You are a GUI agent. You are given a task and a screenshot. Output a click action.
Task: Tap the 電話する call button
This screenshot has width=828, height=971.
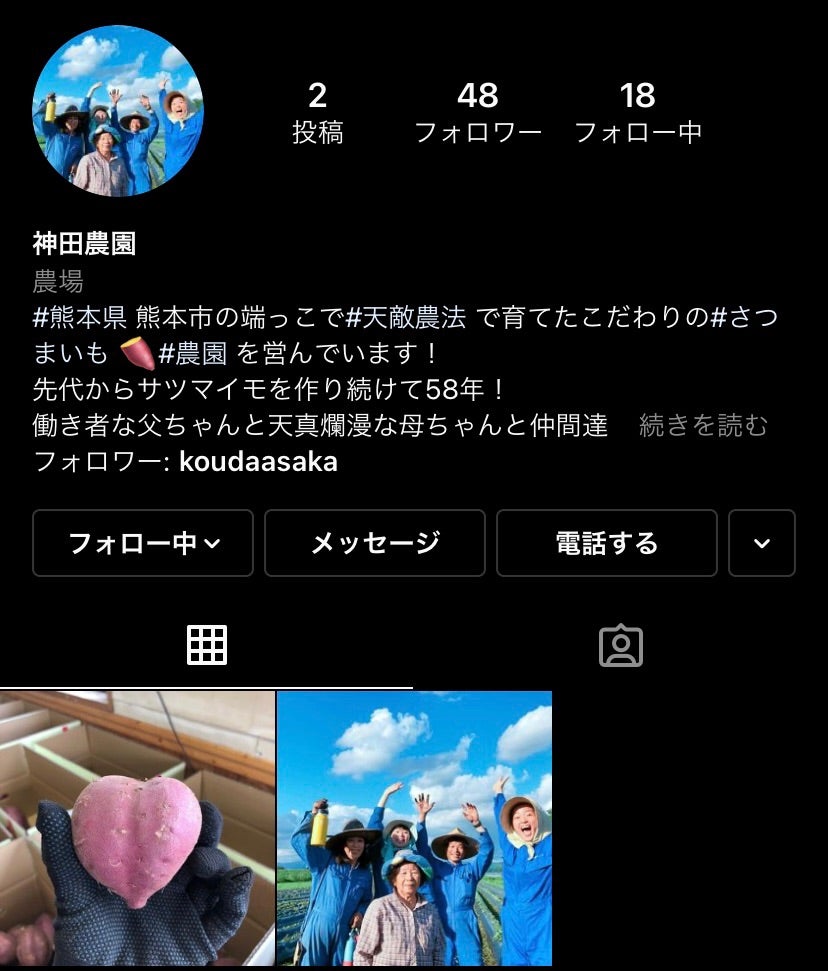point(605,543)
